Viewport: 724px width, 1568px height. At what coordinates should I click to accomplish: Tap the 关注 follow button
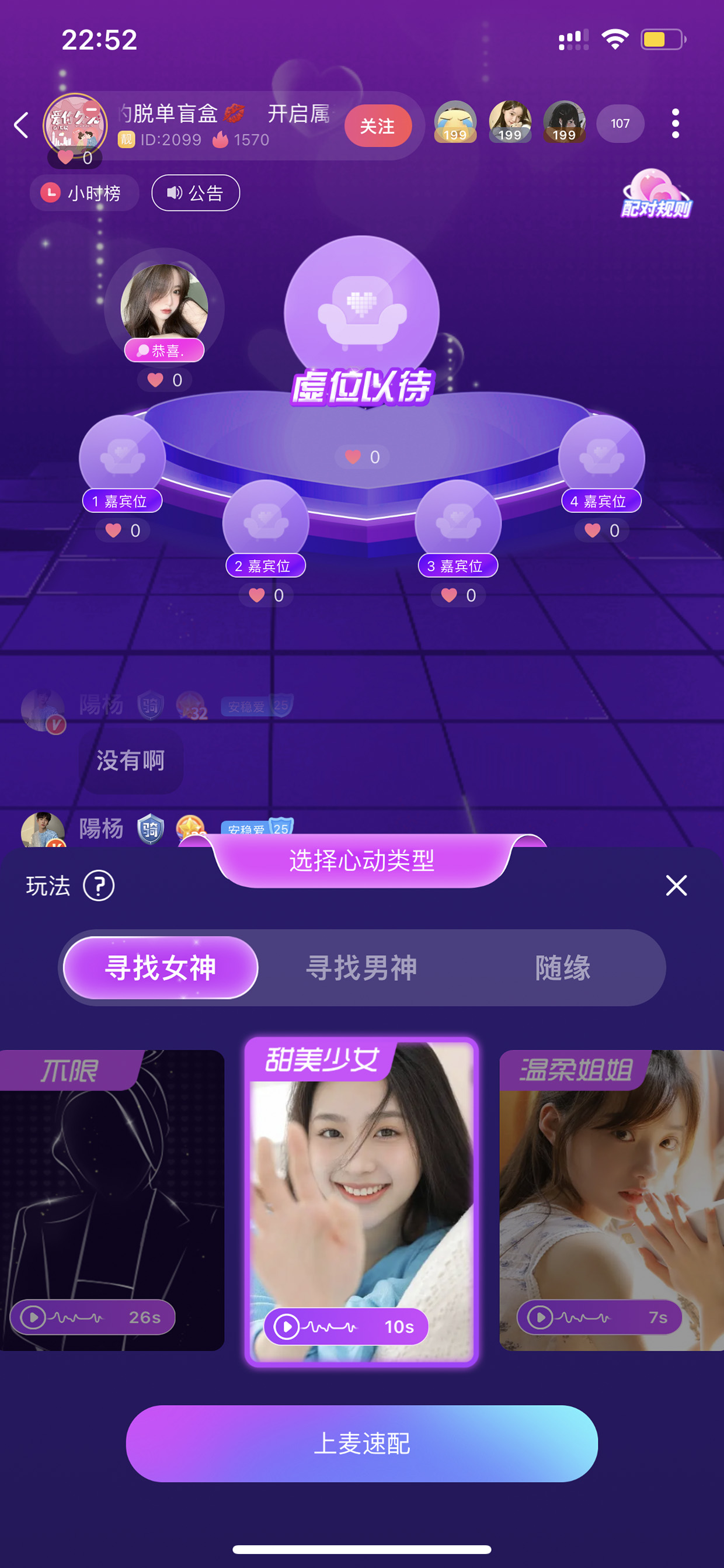377,126
